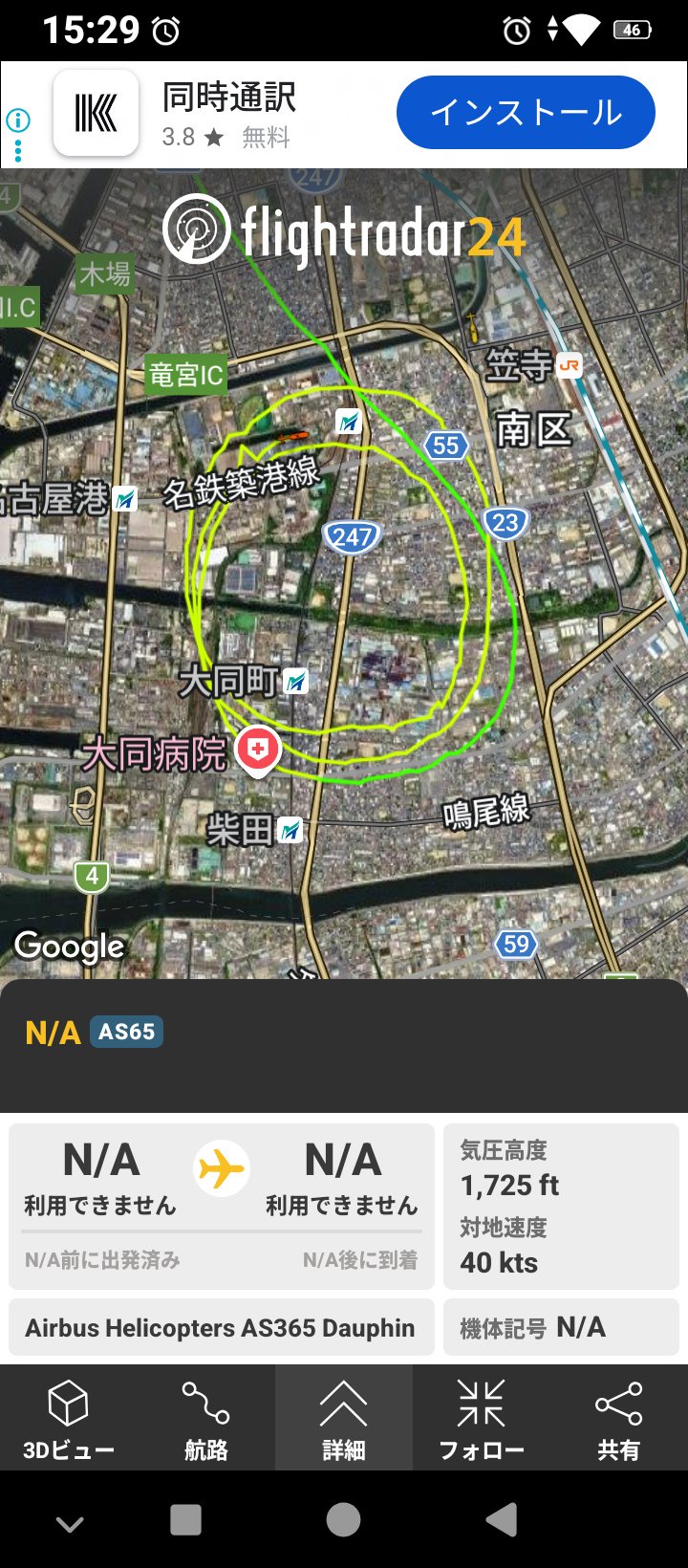This screenshot has height=1568, width=688.
Task: Show the 航路 flight route
Action: 205,1419
